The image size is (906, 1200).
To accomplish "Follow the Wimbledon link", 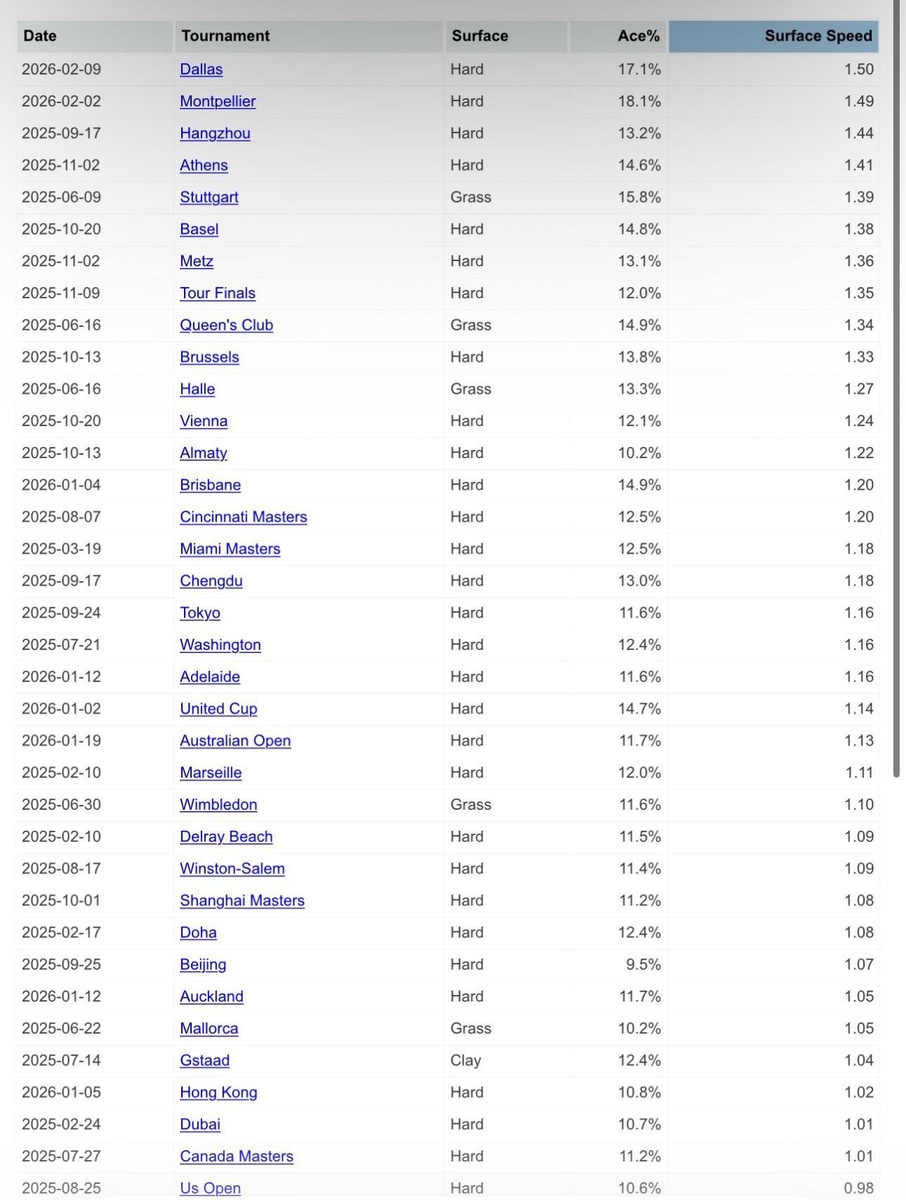I will pos(218,805).
